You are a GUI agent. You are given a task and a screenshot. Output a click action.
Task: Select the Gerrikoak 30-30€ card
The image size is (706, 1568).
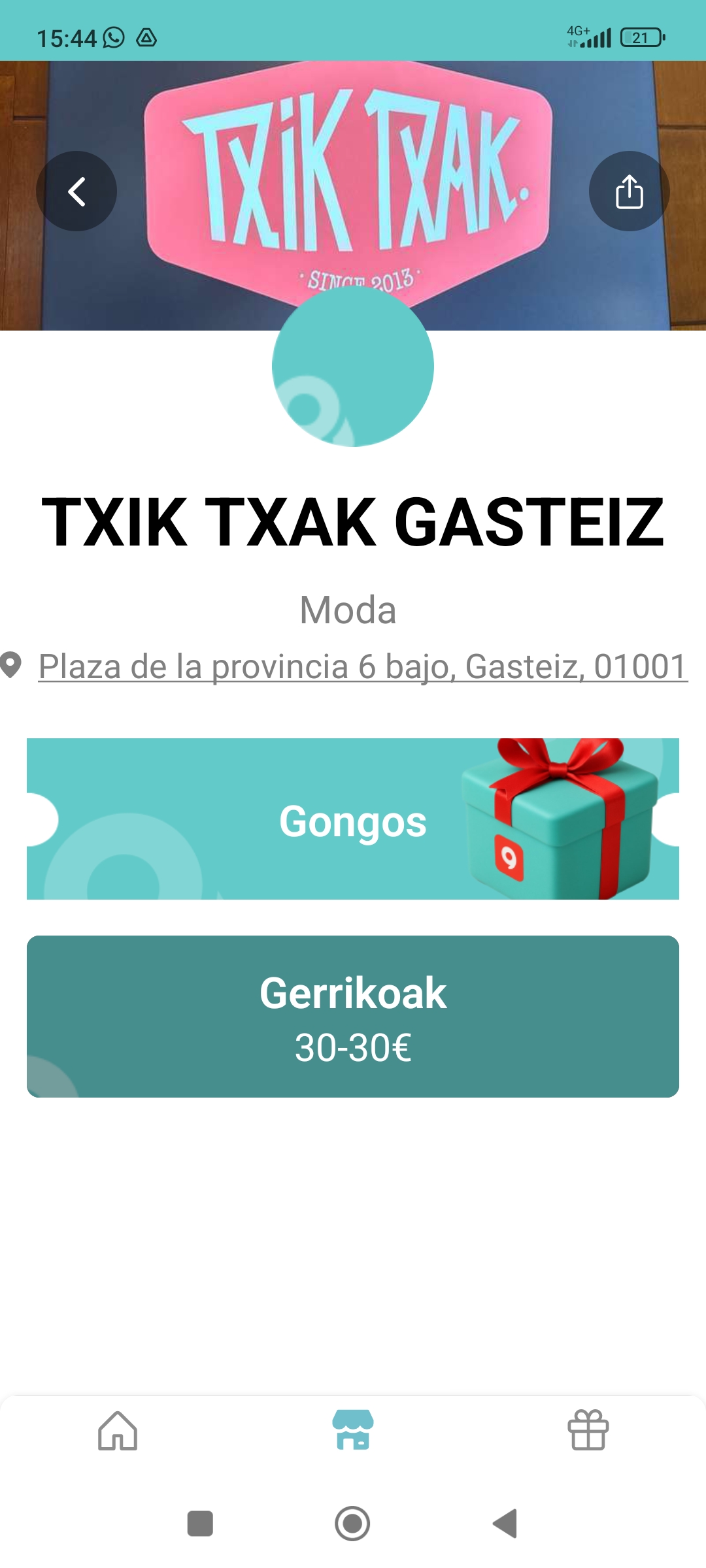(x=353, y=1017)
